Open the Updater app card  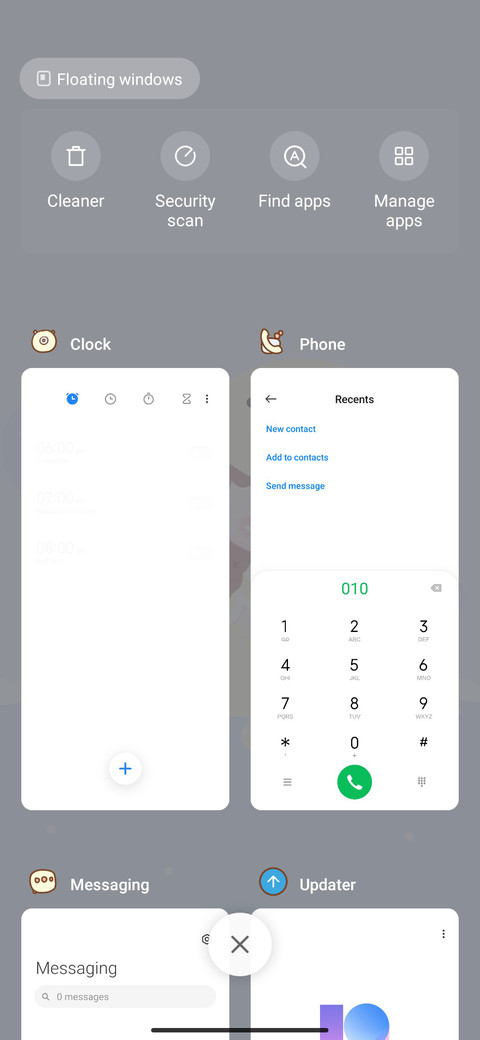(x=355, y=974)
